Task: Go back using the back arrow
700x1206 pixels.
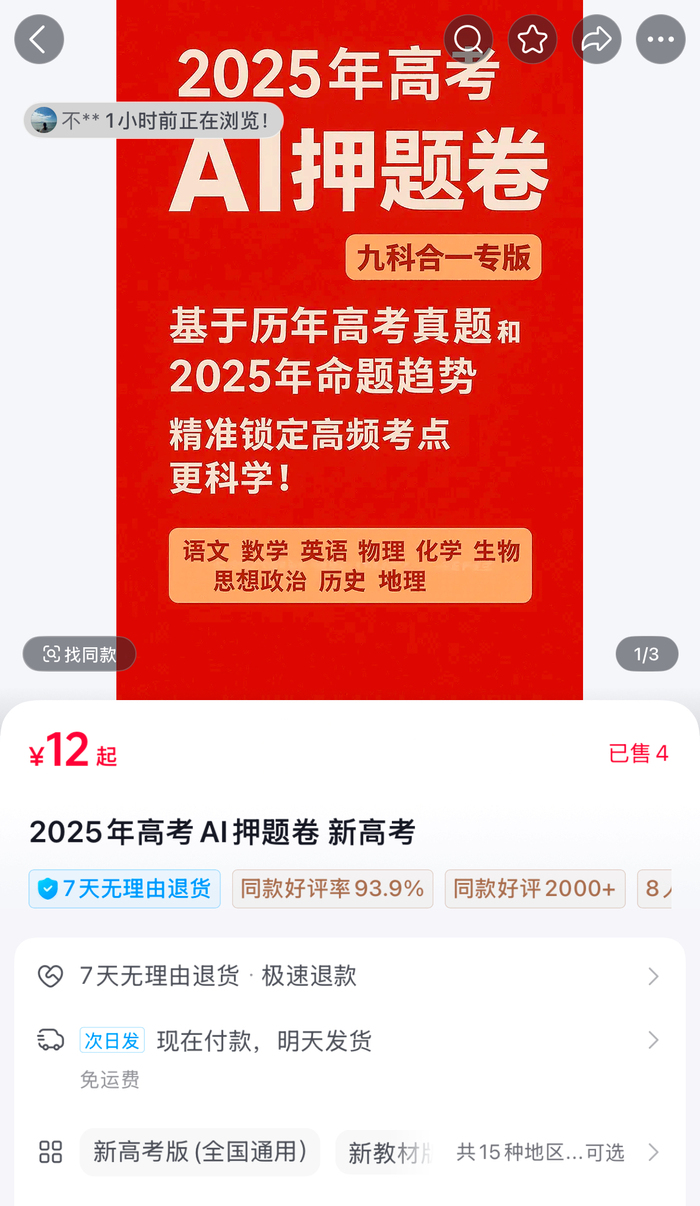Action: pyautogui.click(x=39, y=40)
